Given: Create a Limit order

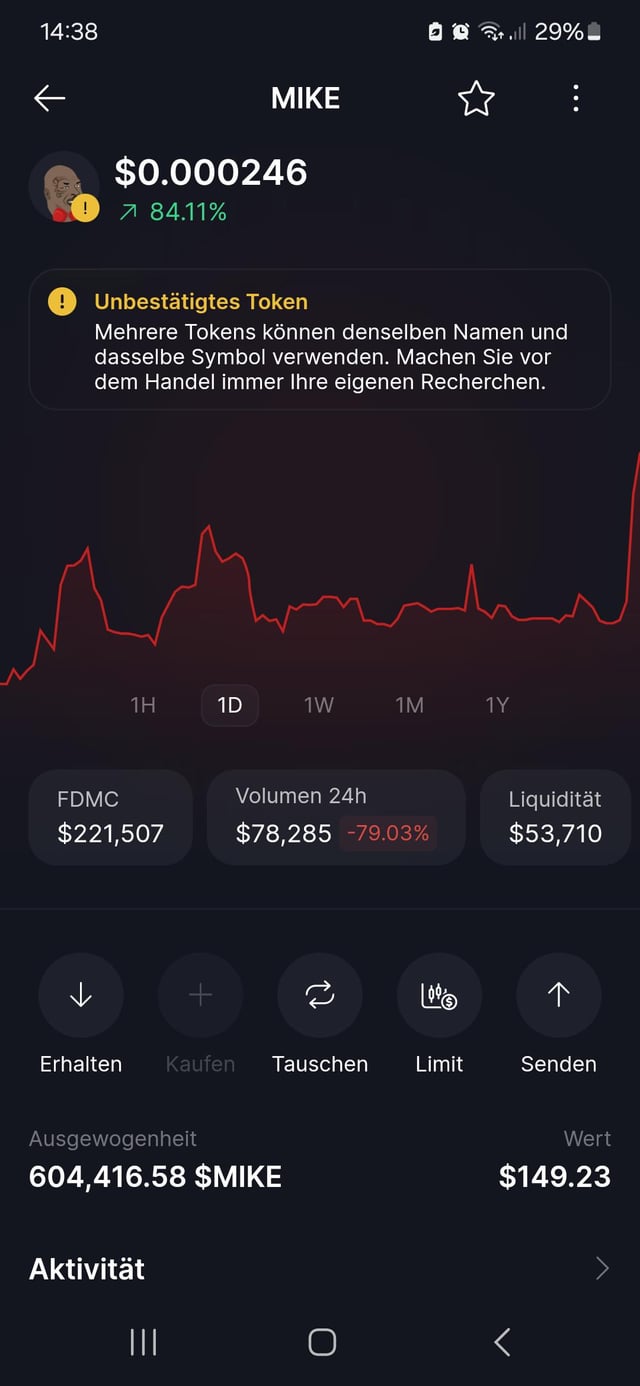Looking at the screenshot, I should click(x=439, y=995).
